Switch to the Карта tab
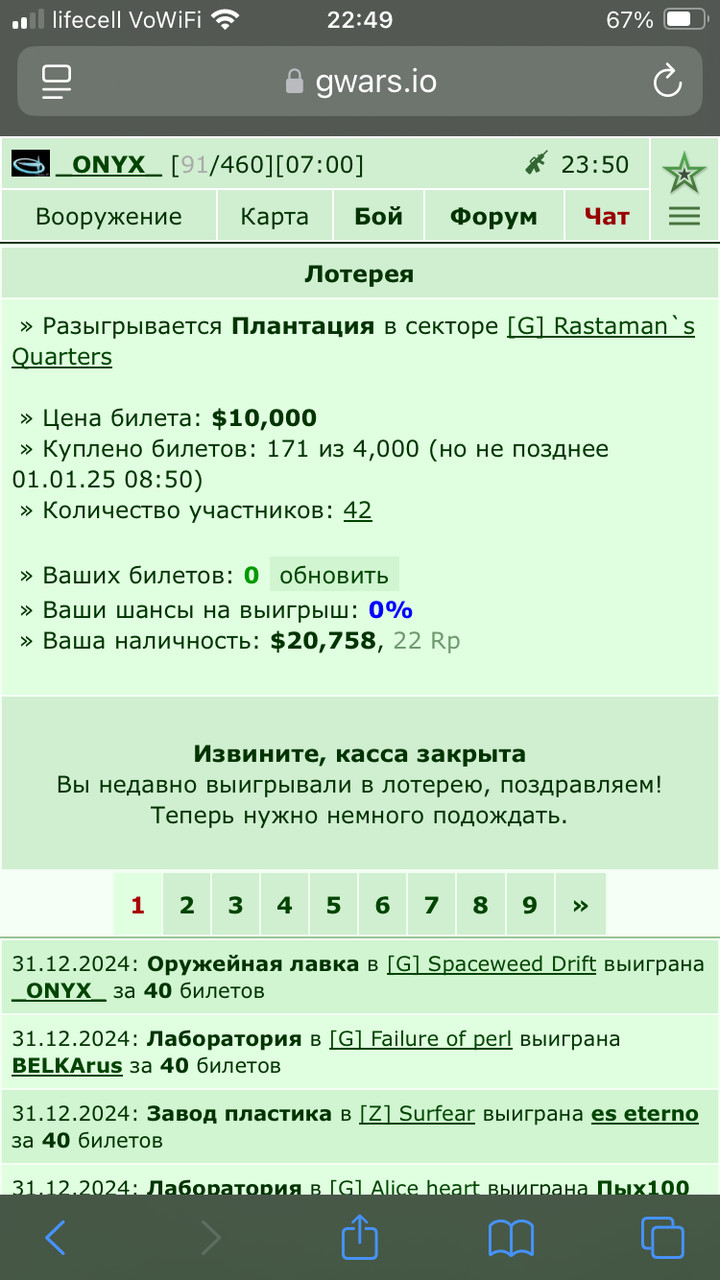The image size is (720, 1280). [x=275, y=217]
